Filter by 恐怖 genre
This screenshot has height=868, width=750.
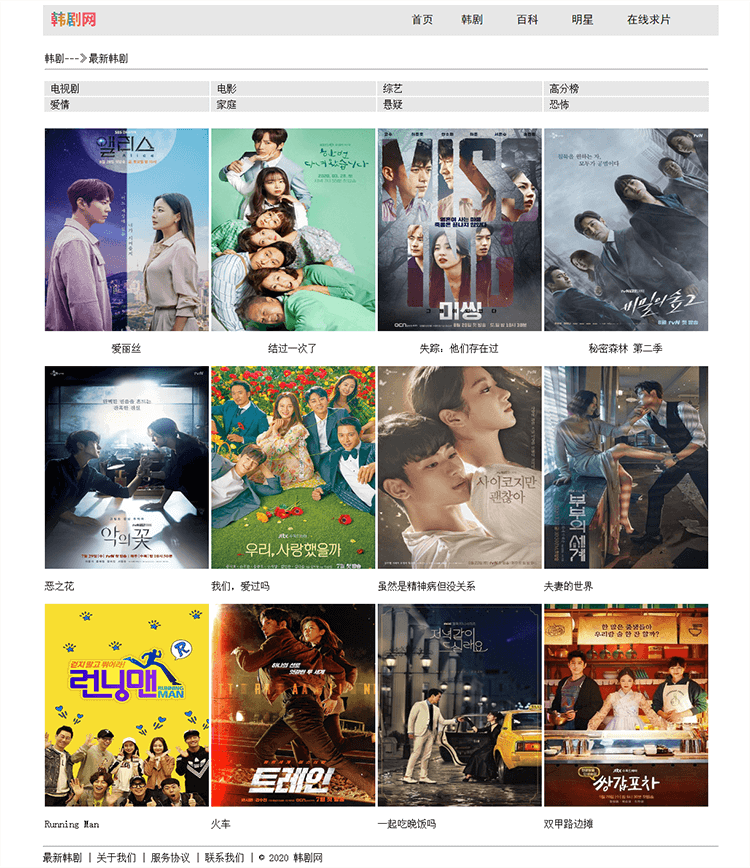tap(559, 104)
